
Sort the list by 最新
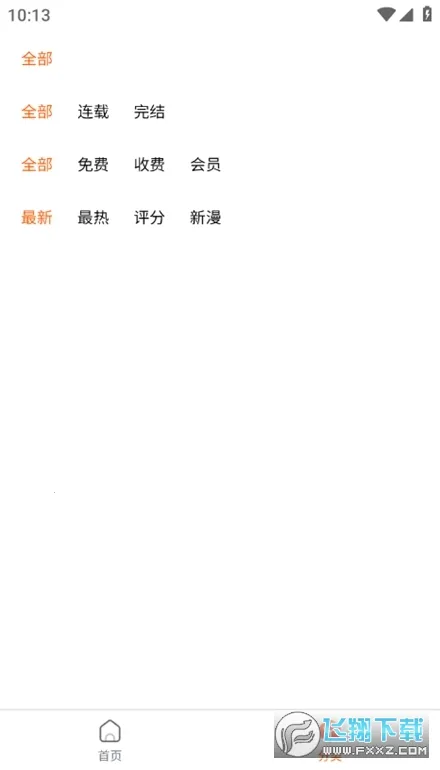coord(37,217)
